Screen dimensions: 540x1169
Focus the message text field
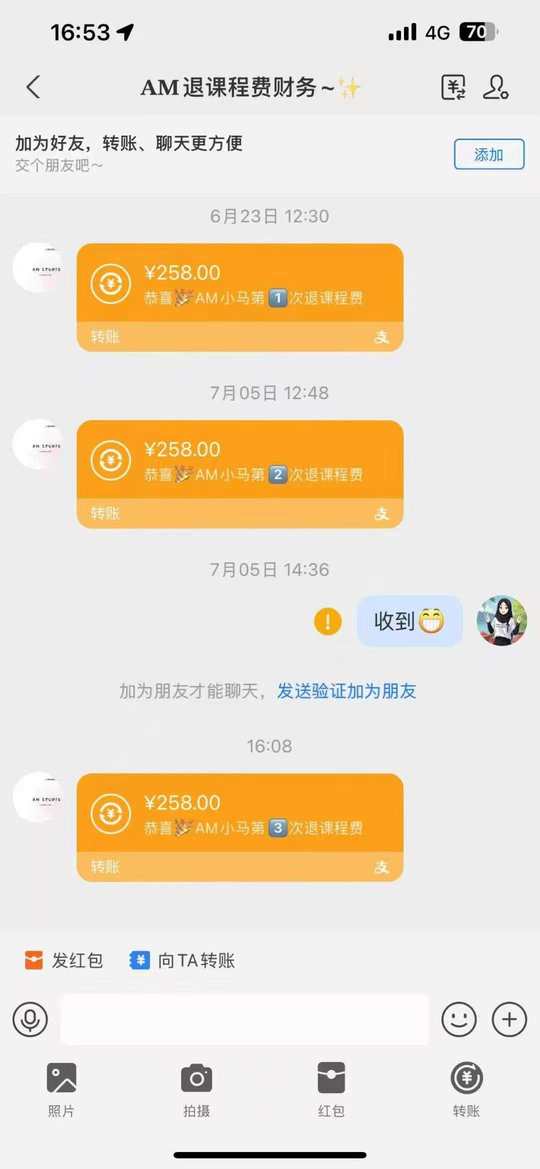(245, 1019)
